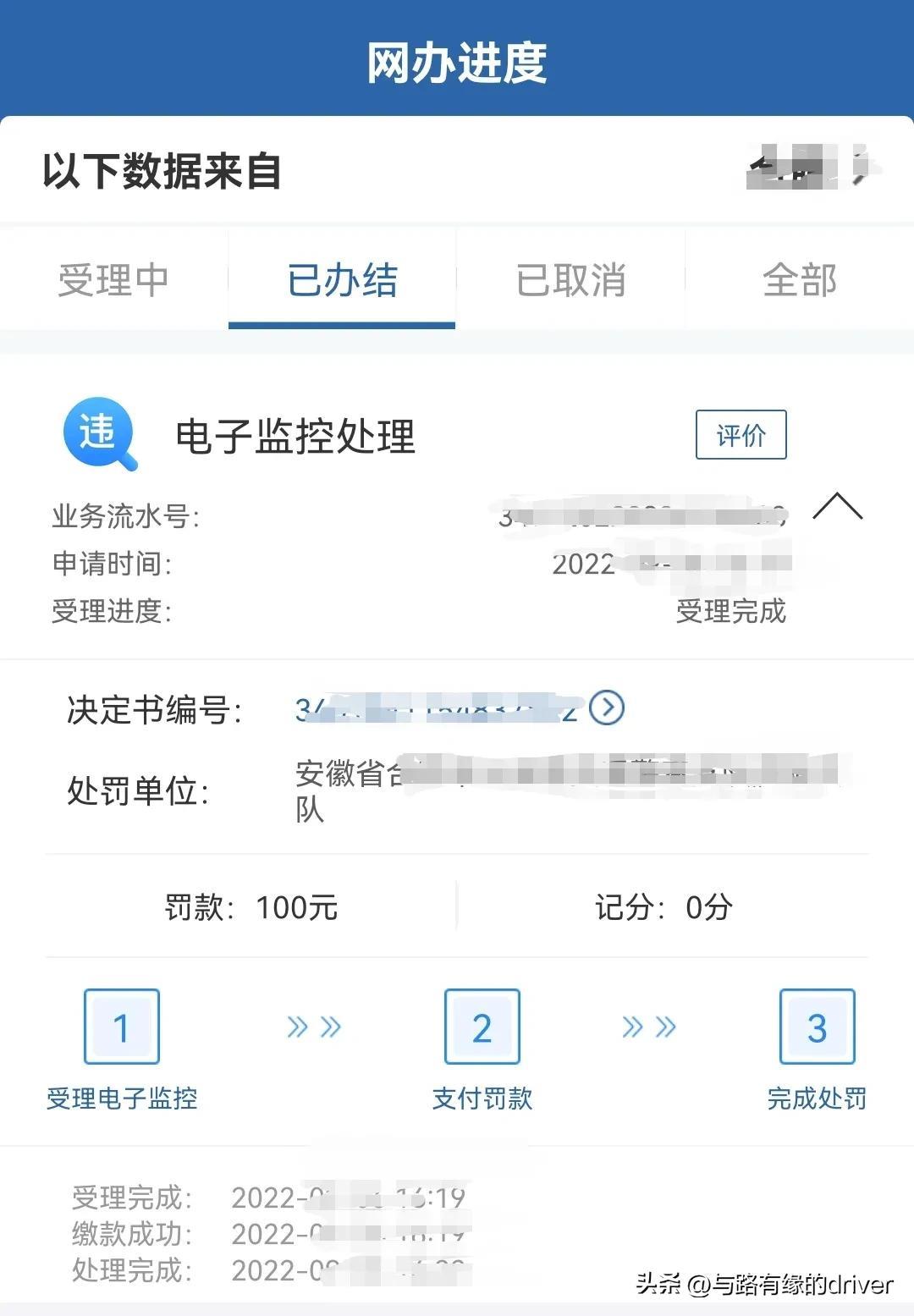
Task: Tap the 评价 button
Action: (x=741, y=435)
